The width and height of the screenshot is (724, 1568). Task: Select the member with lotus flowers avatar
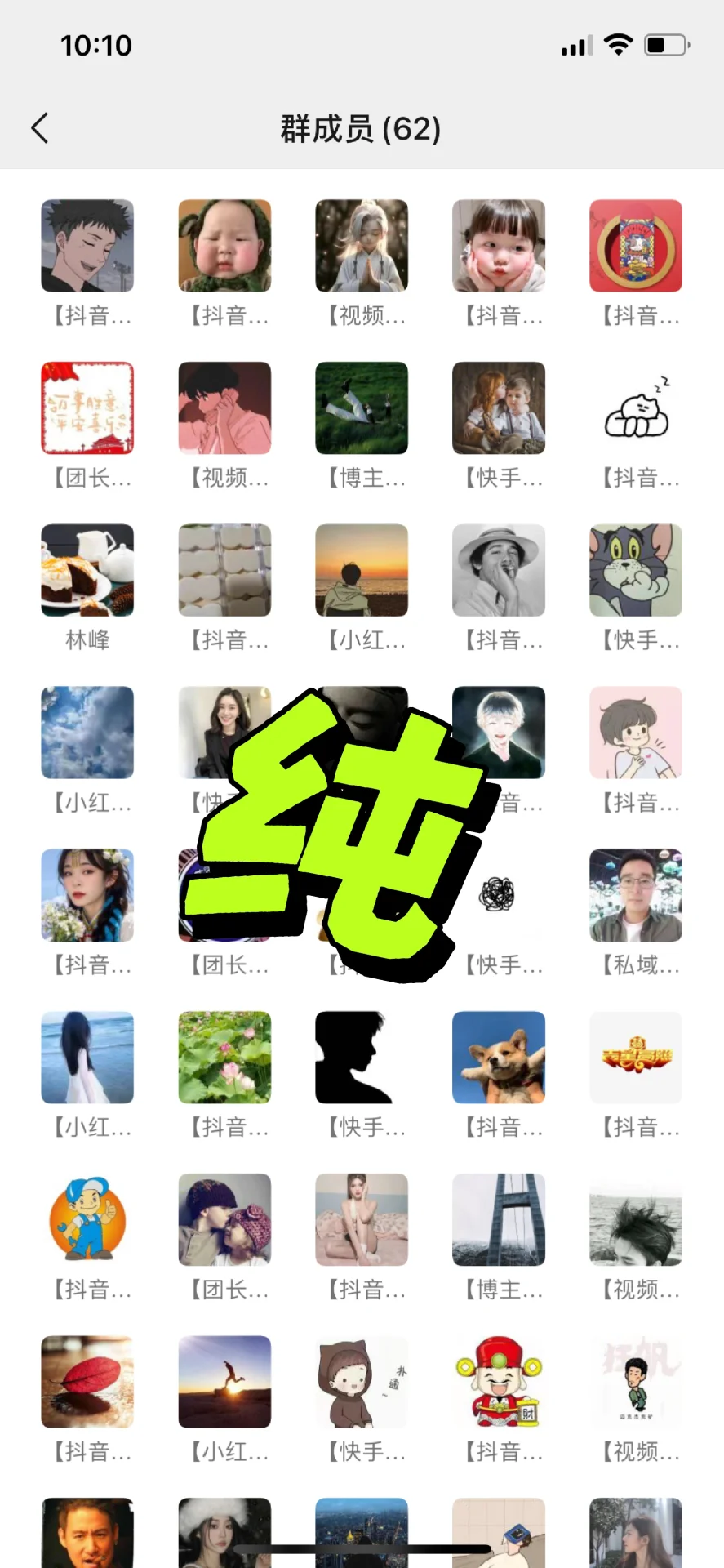tap(224, 1057)
